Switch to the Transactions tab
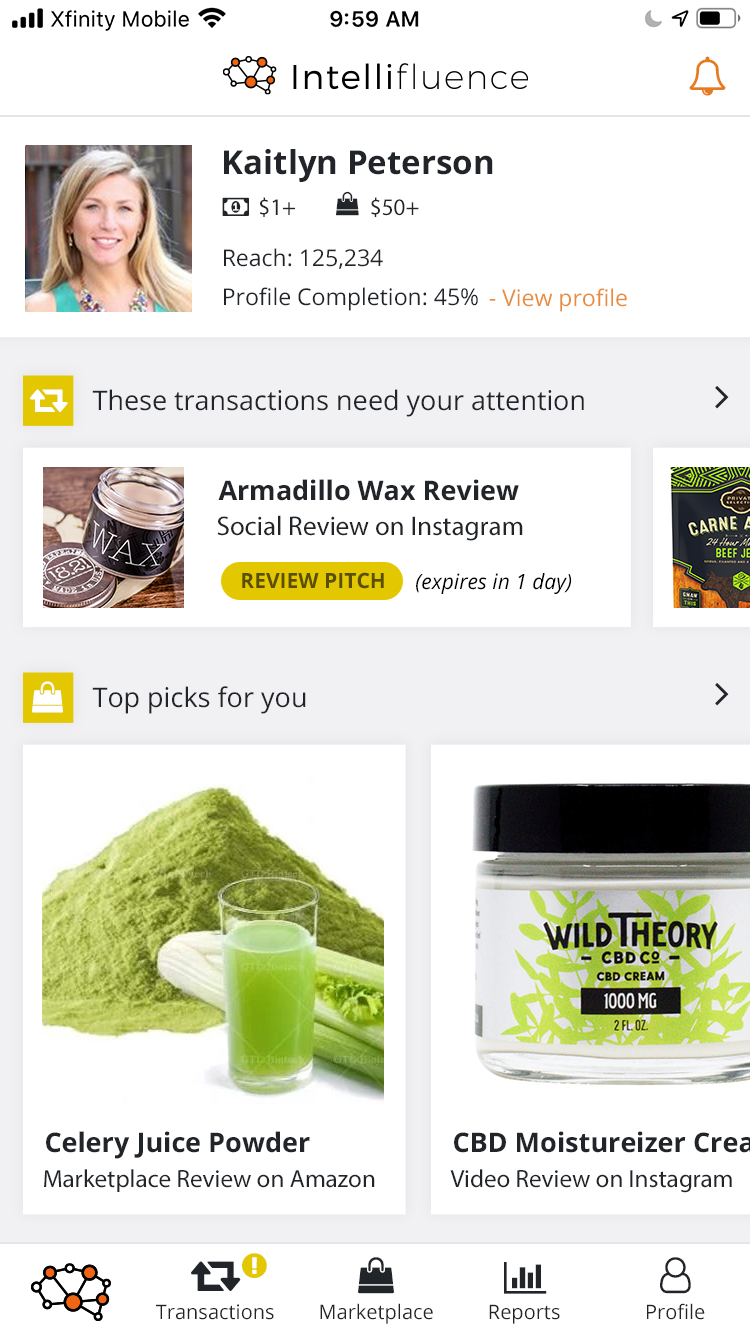750x1334 pixels. pyautogui.click(x=215, y=1290)
